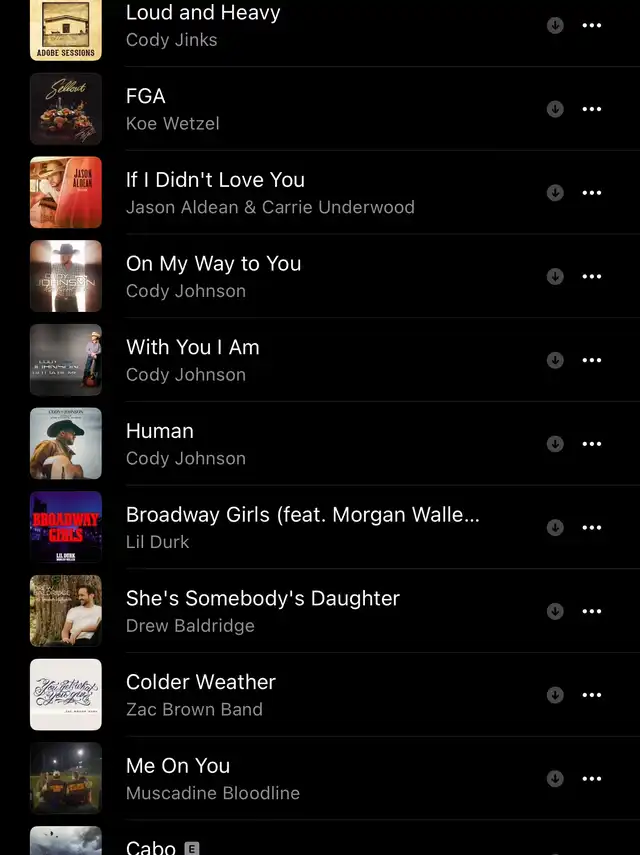Open more options for With You I Am

[592, 360]
